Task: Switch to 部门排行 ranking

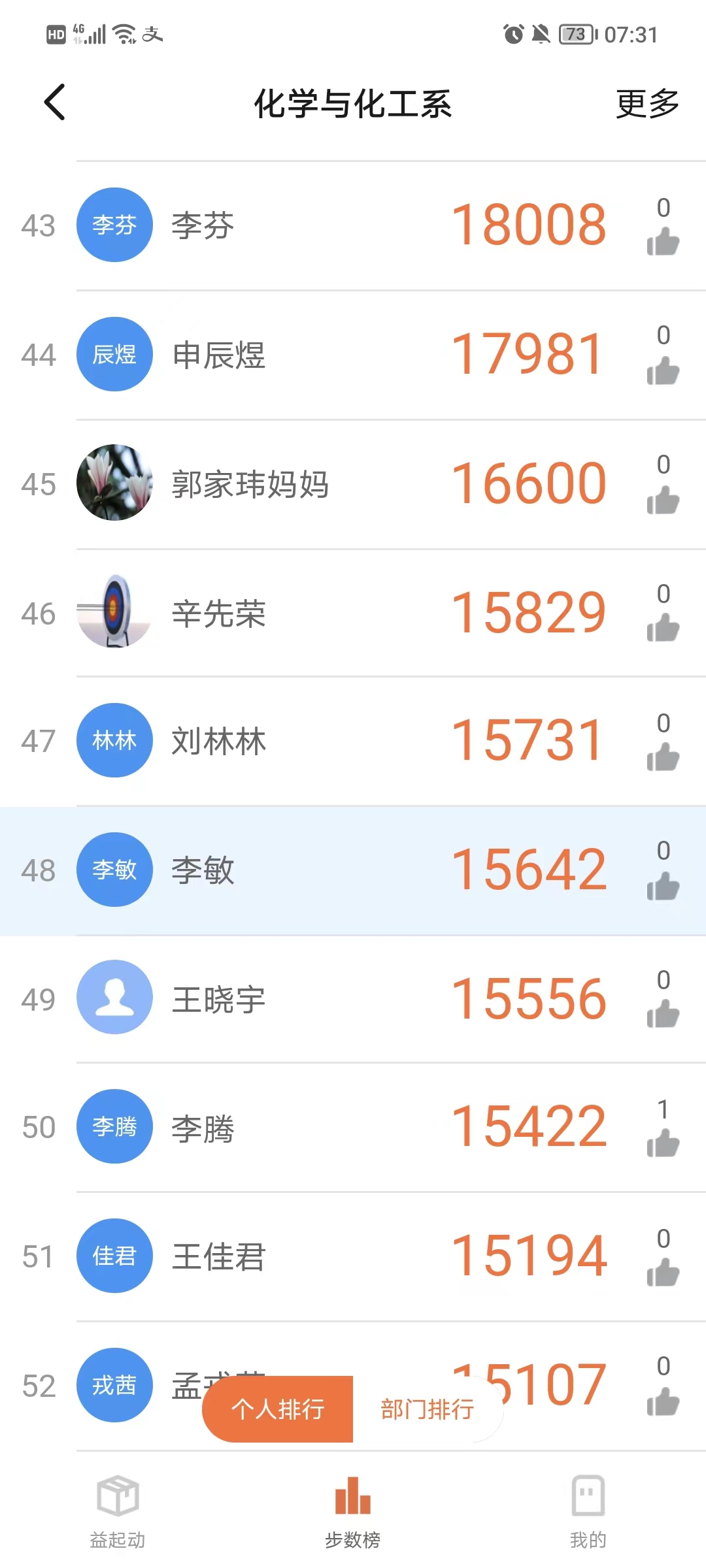Action: pyautogui.click(x=428, y=1409)
